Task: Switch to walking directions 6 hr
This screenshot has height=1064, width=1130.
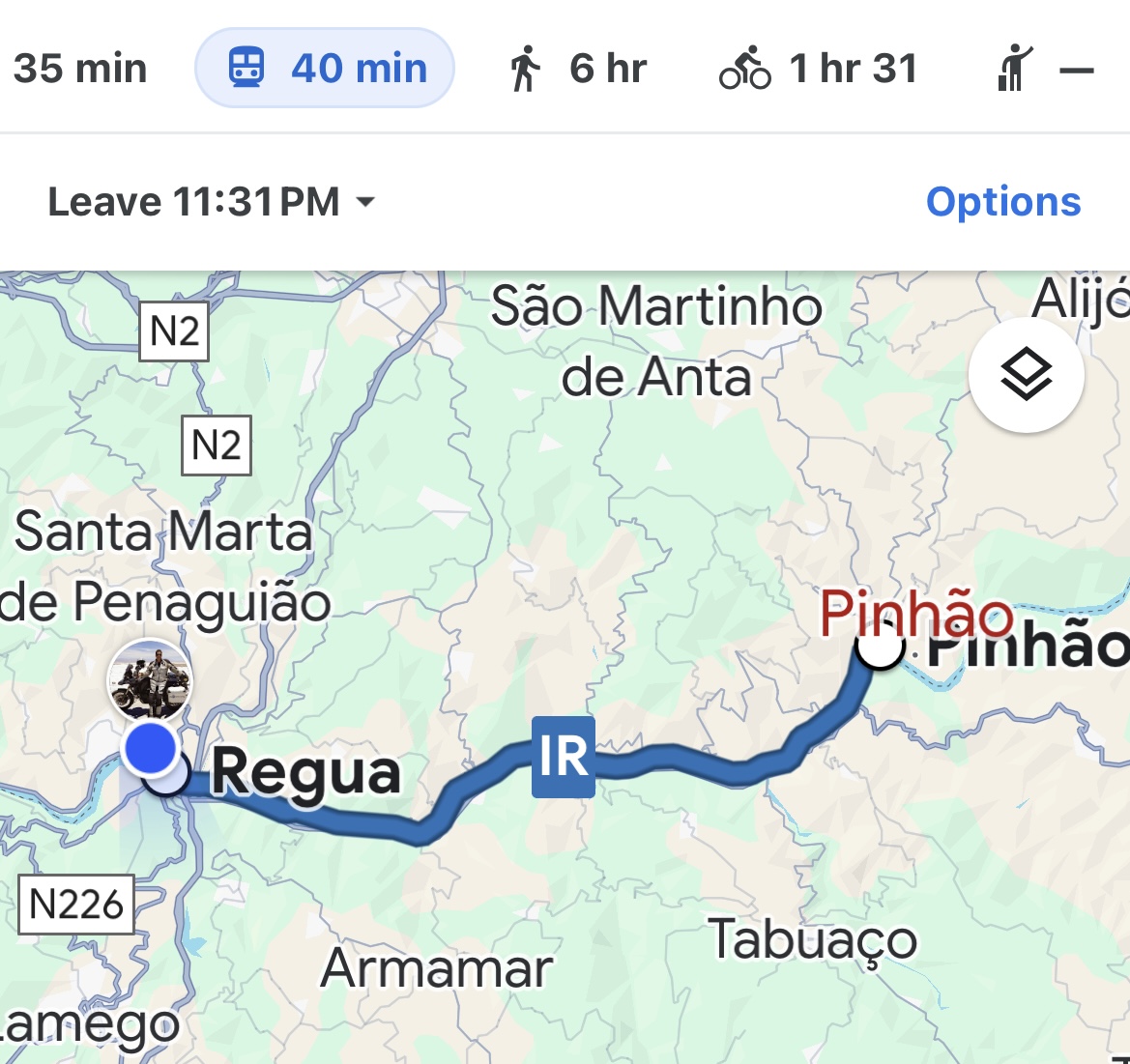Action: (577, 69)
